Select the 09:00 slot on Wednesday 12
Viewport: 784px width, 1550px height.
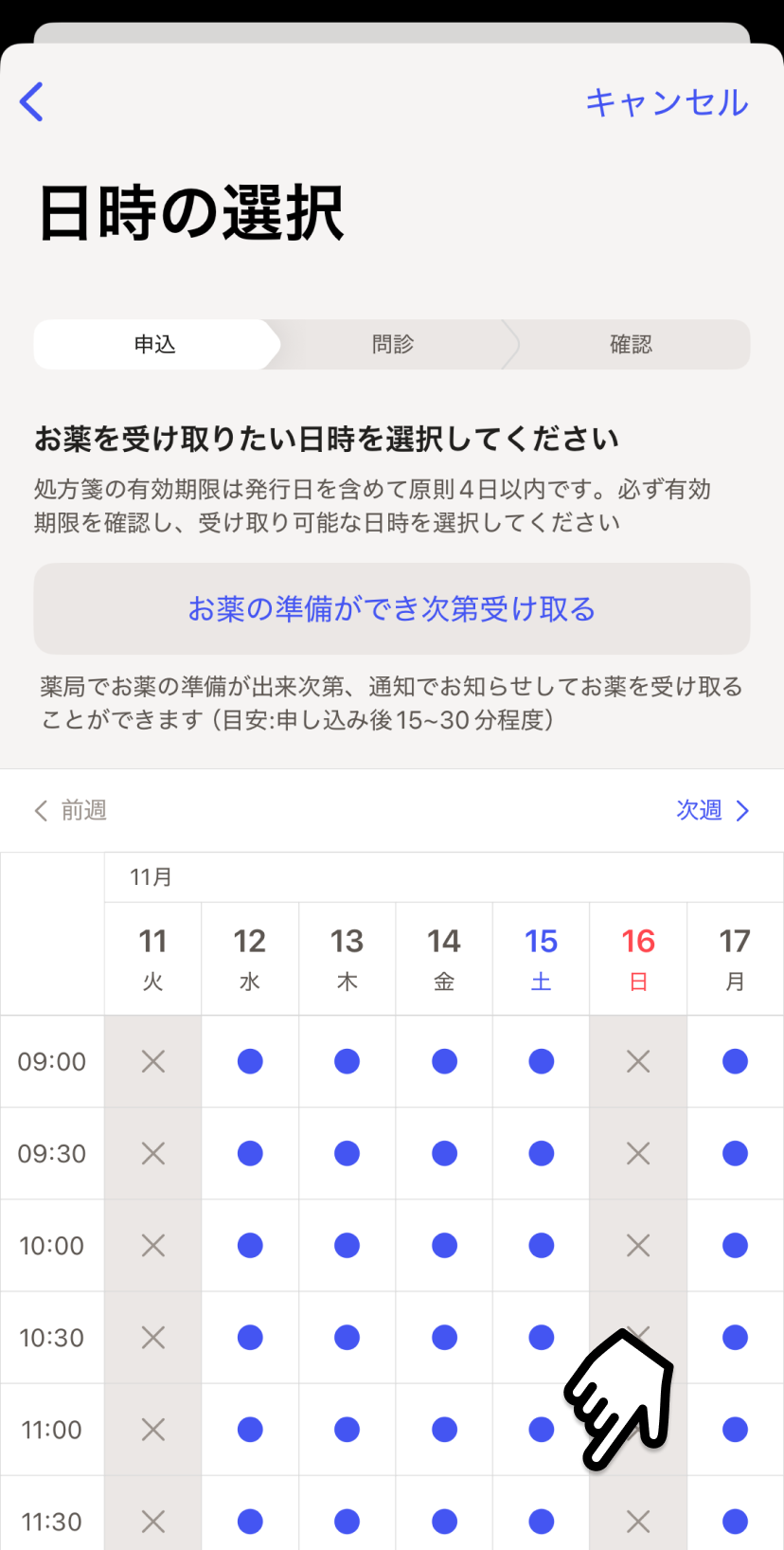click(x=250, y=1061)
